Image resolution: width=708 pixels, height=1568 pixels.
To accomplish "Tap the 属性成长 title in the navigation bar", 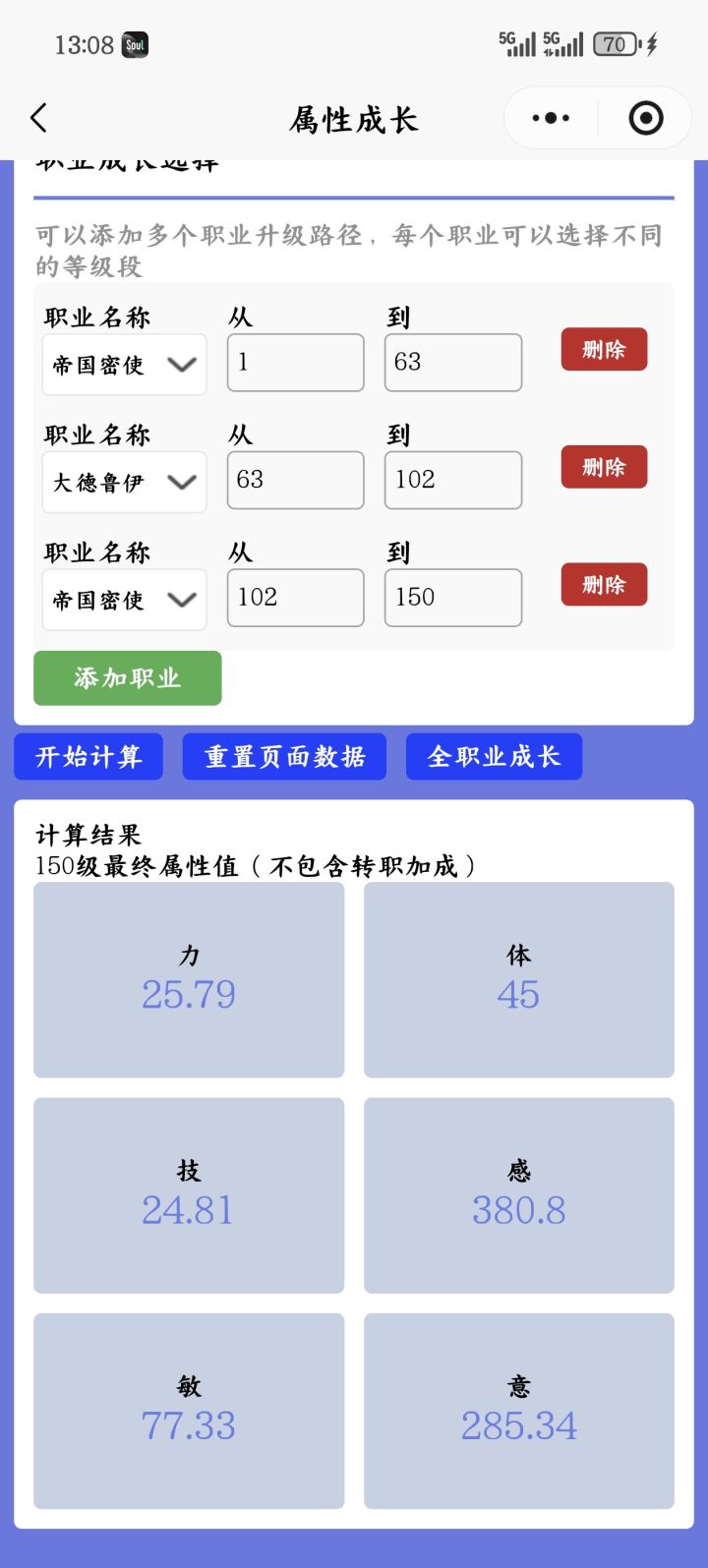I will click(354, 117).
